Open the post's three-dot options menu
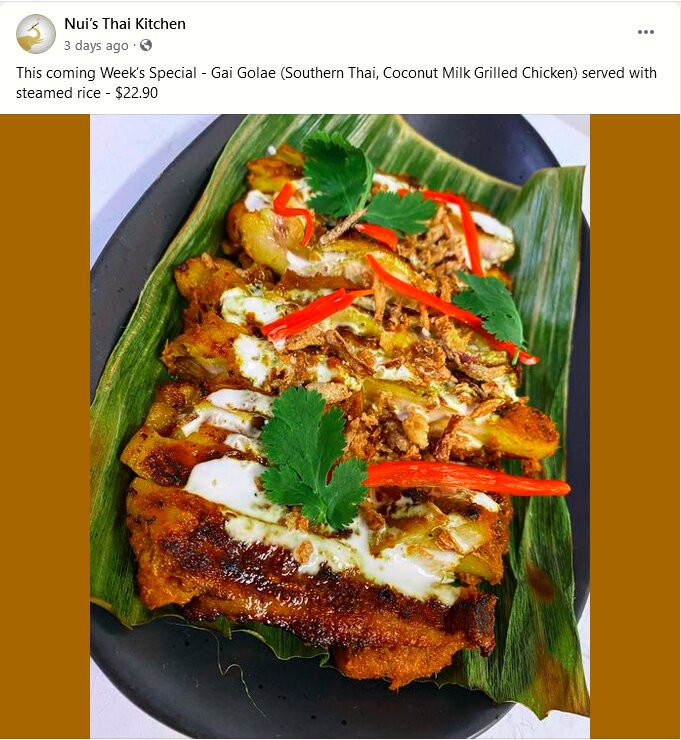Screen dimensions: 681x740 [646, 32]
